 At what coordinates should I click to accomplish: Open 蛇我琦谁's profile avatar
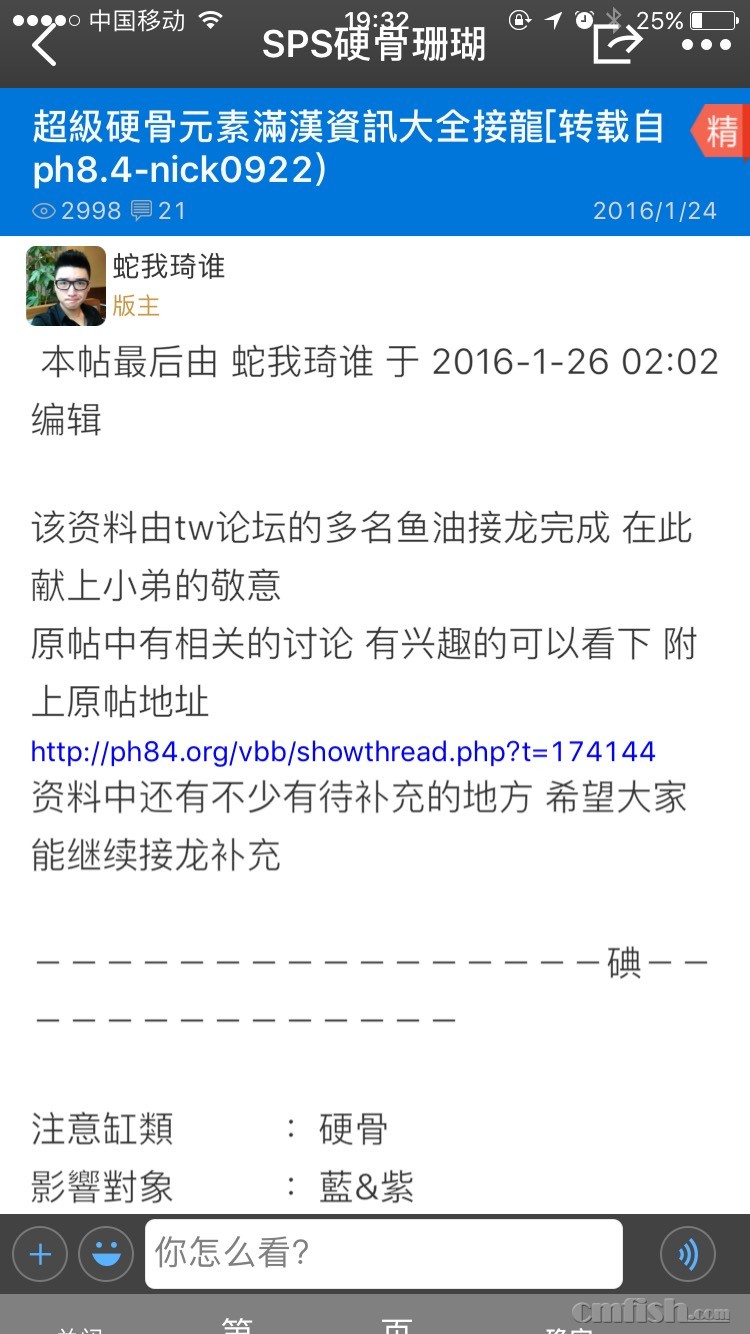(66, 286)
